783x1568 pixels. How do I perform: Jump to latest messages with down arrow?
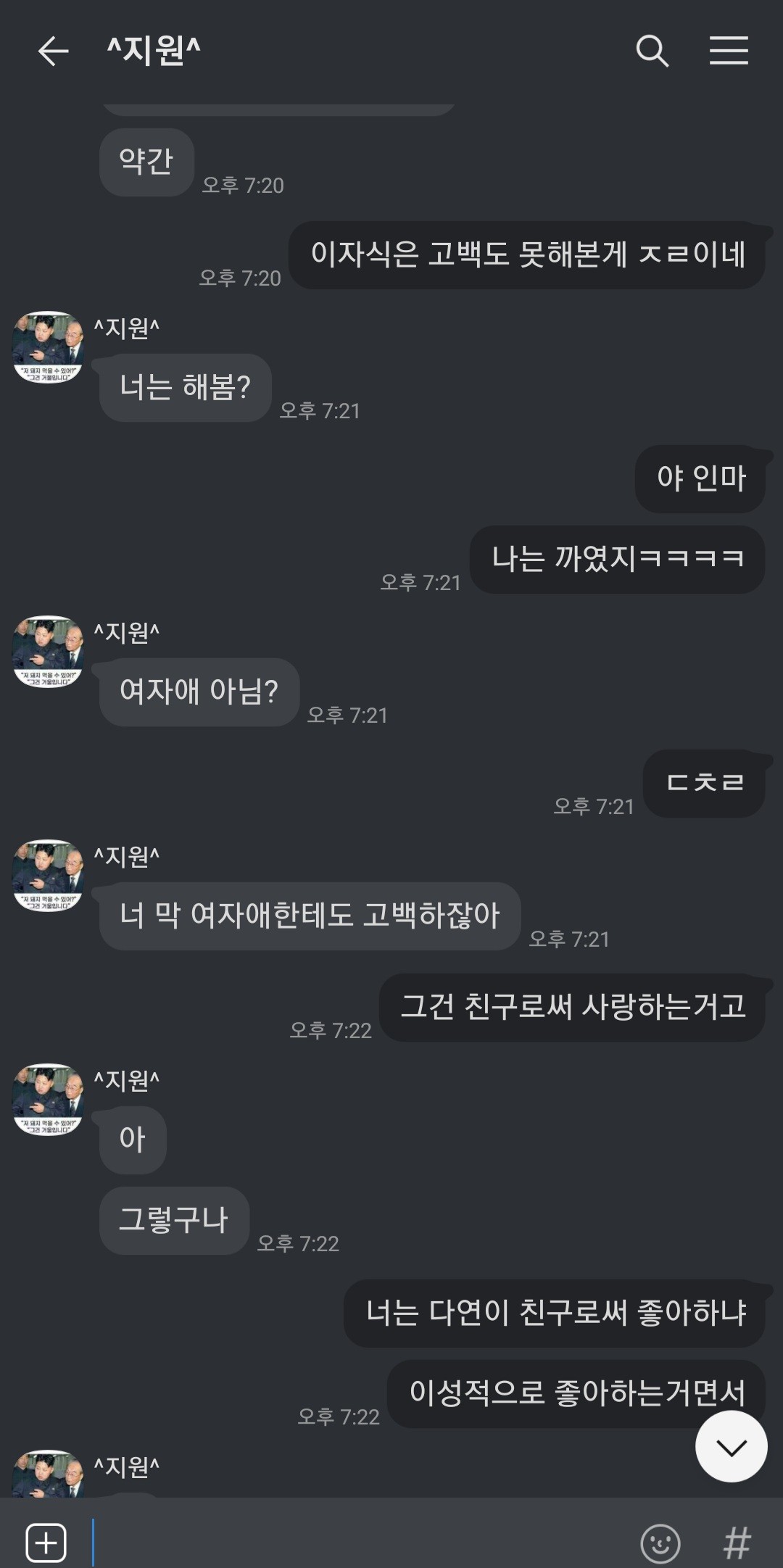(731, 1447)
